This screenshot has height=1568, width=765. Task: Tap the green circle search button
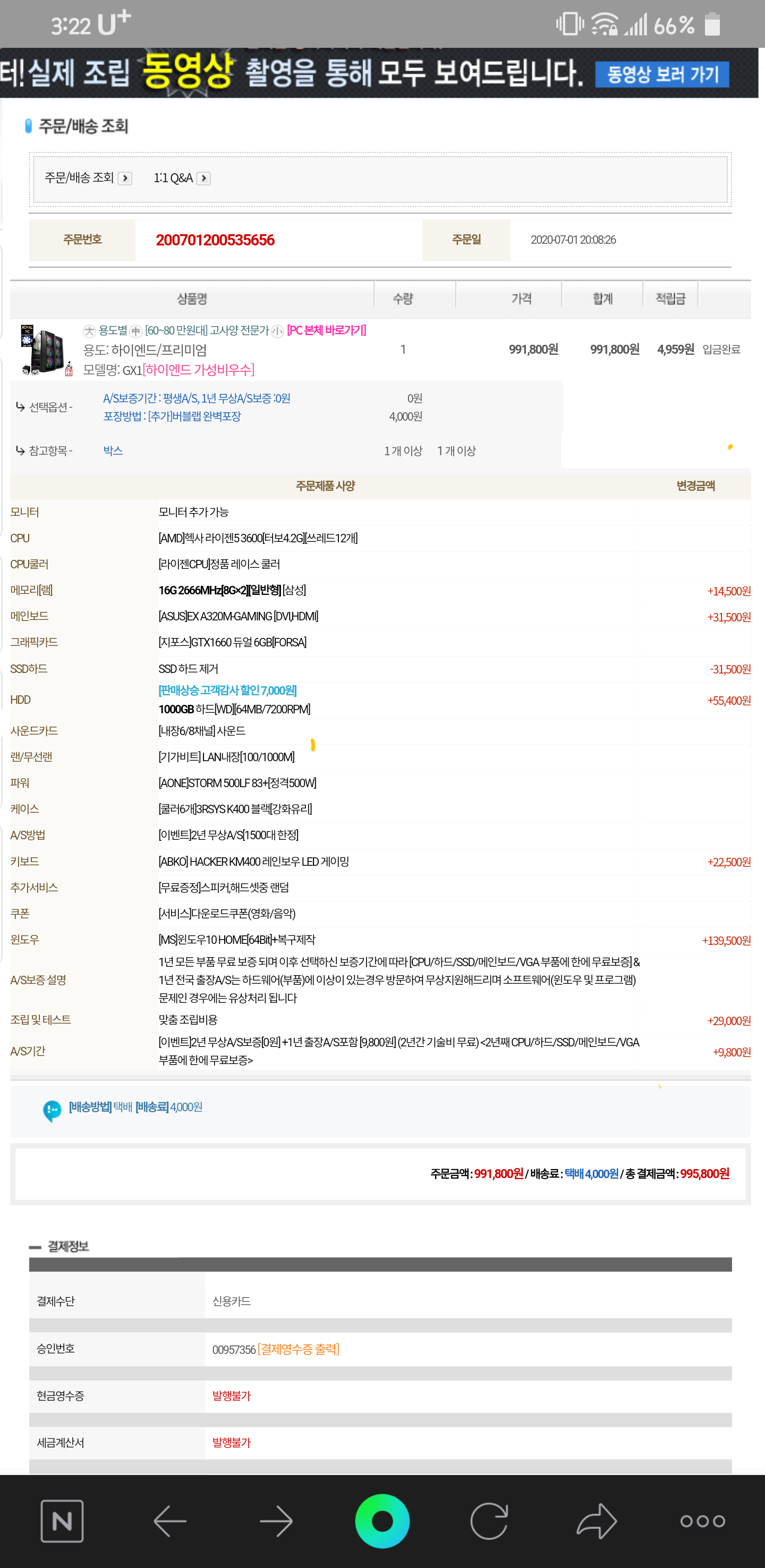point(382,1521)
